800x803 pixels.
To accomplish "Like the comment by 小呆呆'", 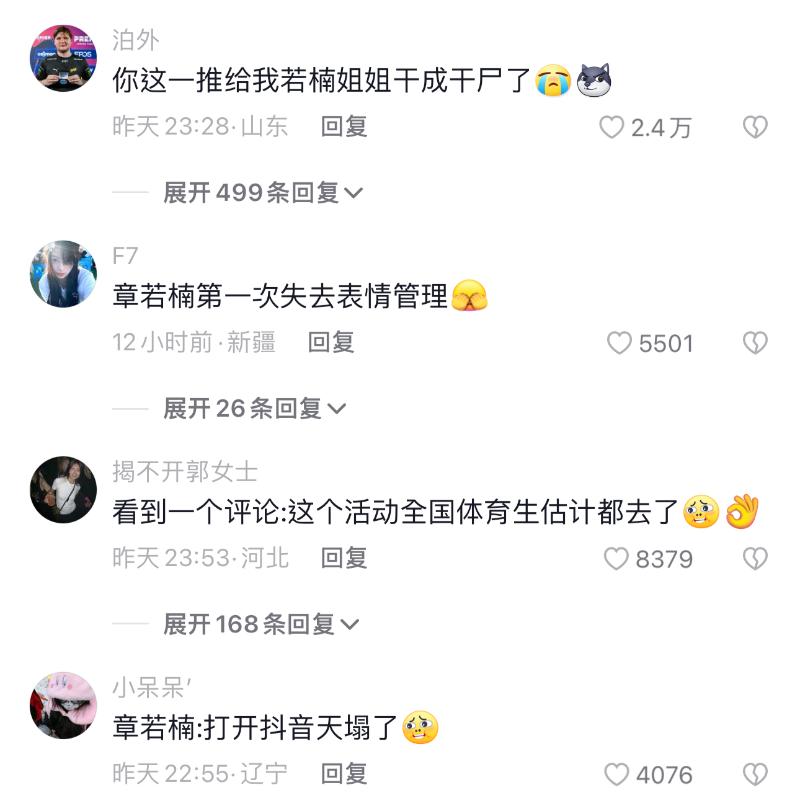I will [618, 775].
